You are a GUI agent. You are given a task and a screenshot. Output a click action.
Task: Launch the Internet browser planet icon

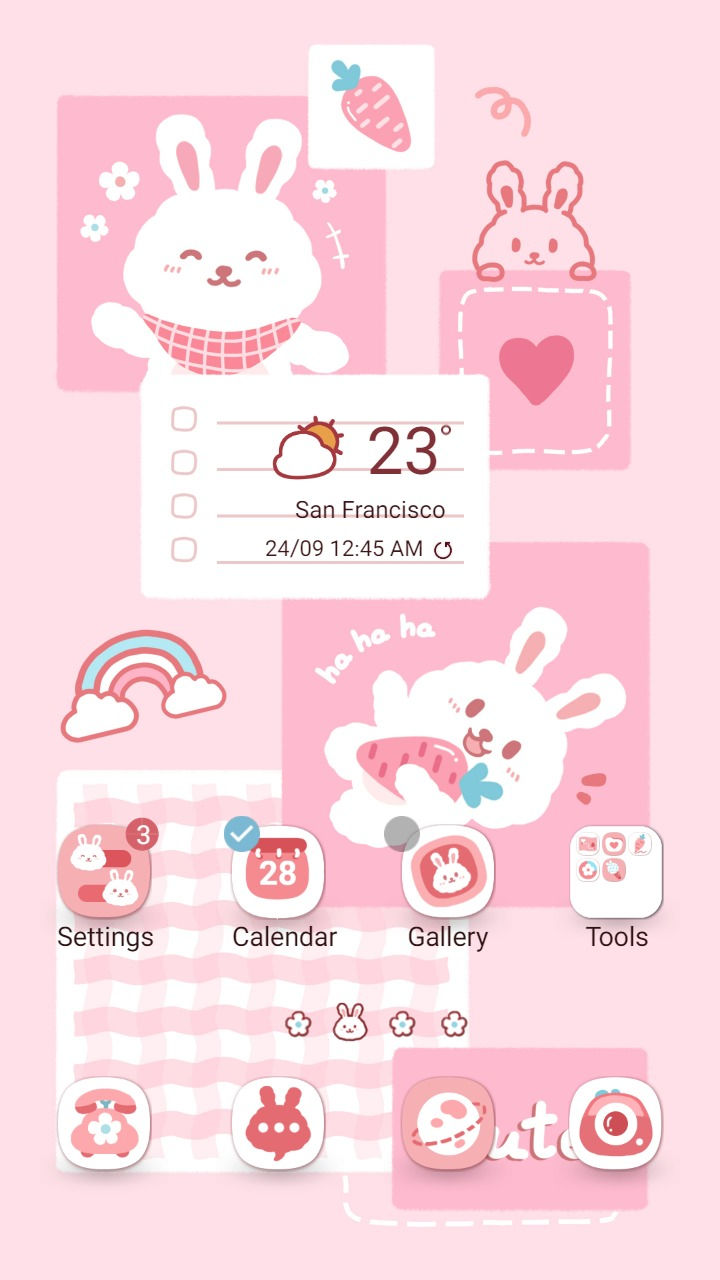(x=447, y=1122)
